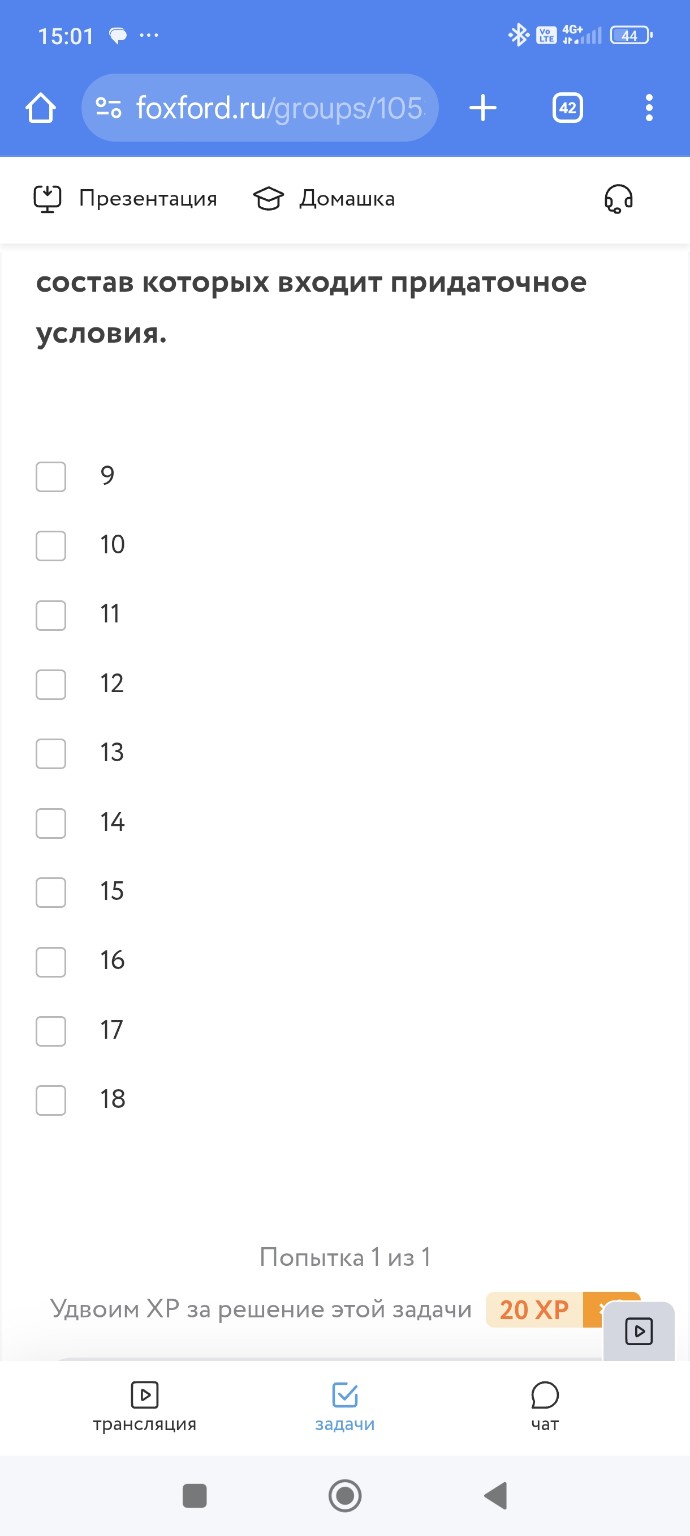Switch to the чат tab
The width and height of the screenshot is (690, 1536).
point(545,1407)
